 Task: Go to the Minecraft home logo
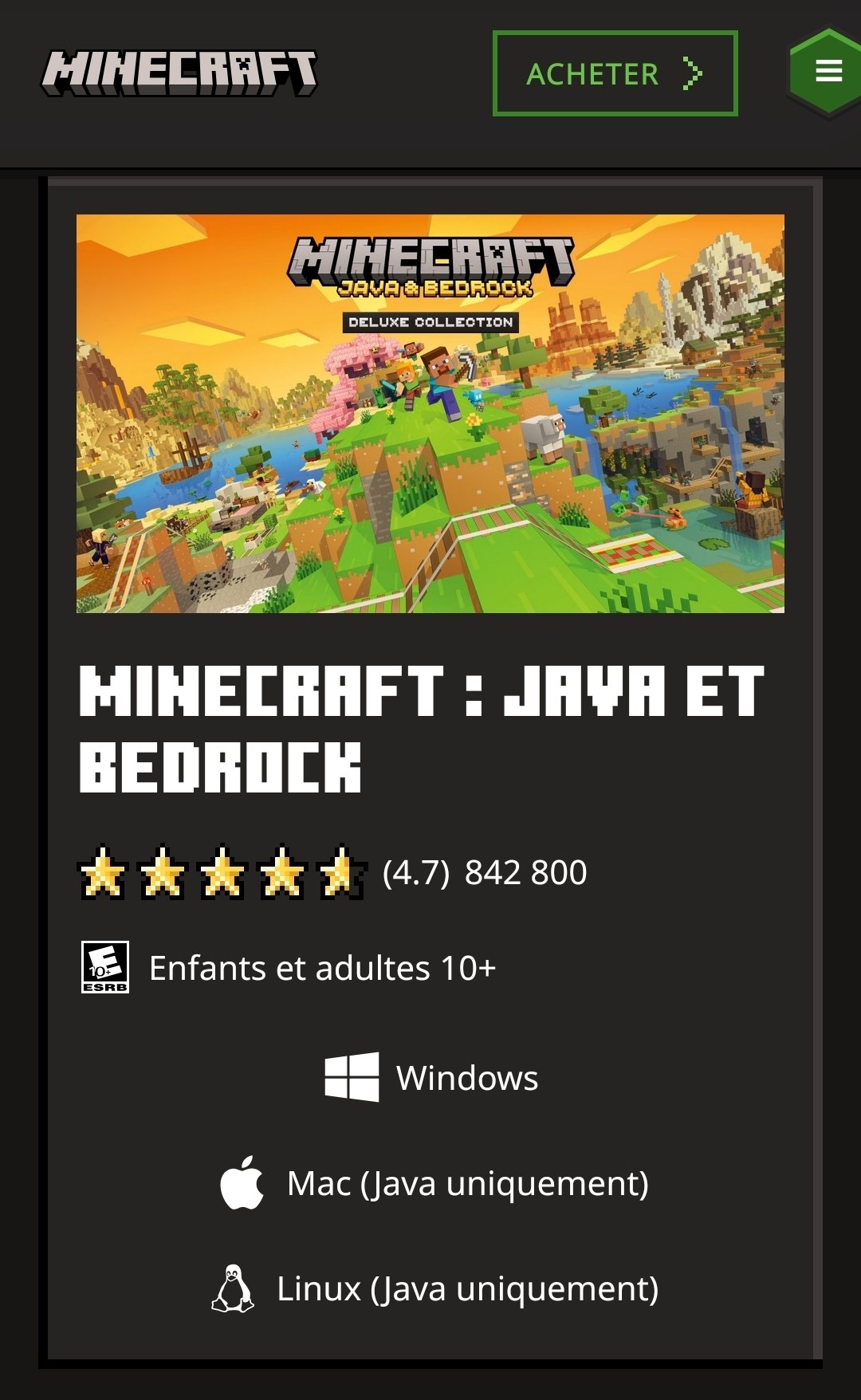pos(179,73)
